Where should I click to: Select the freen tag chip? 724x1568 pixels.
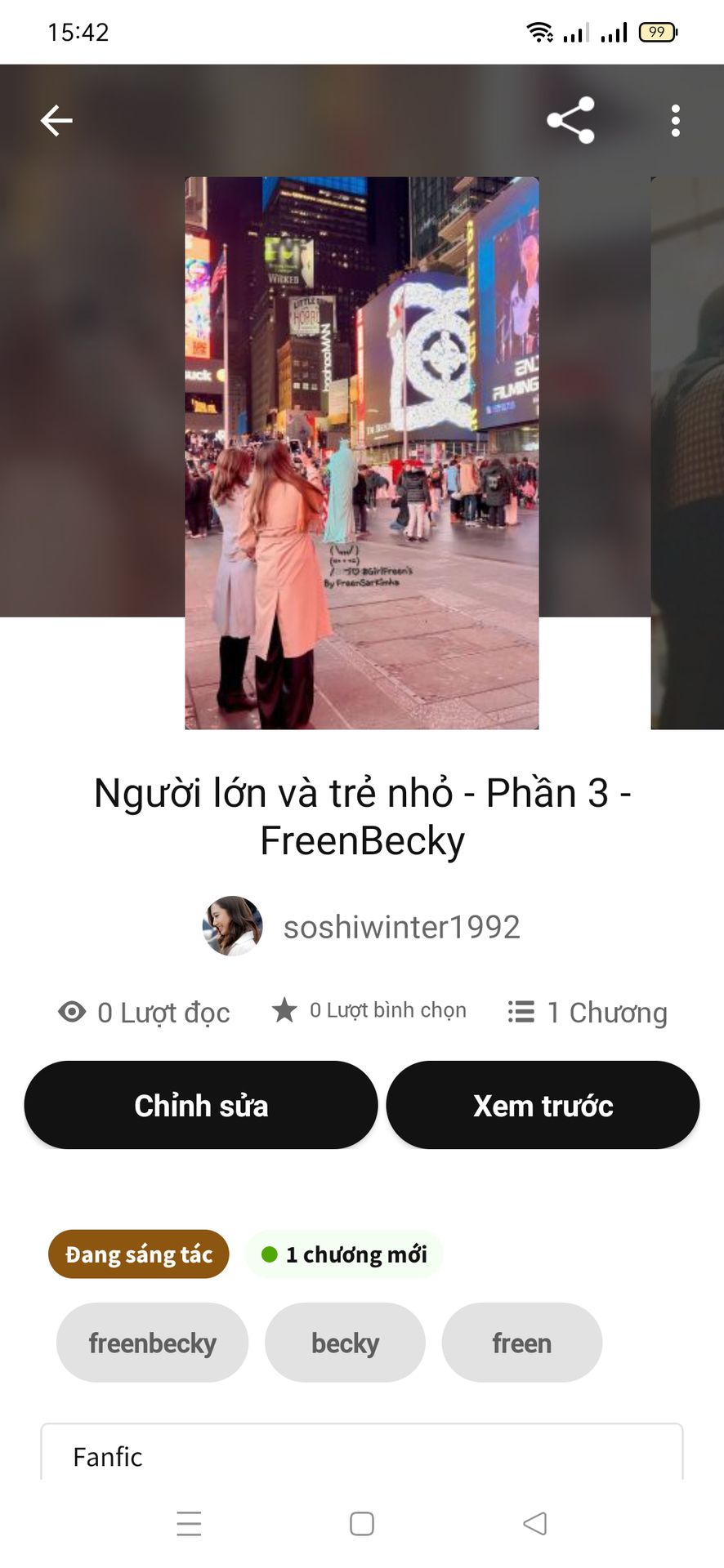(x=521, y=1343)
